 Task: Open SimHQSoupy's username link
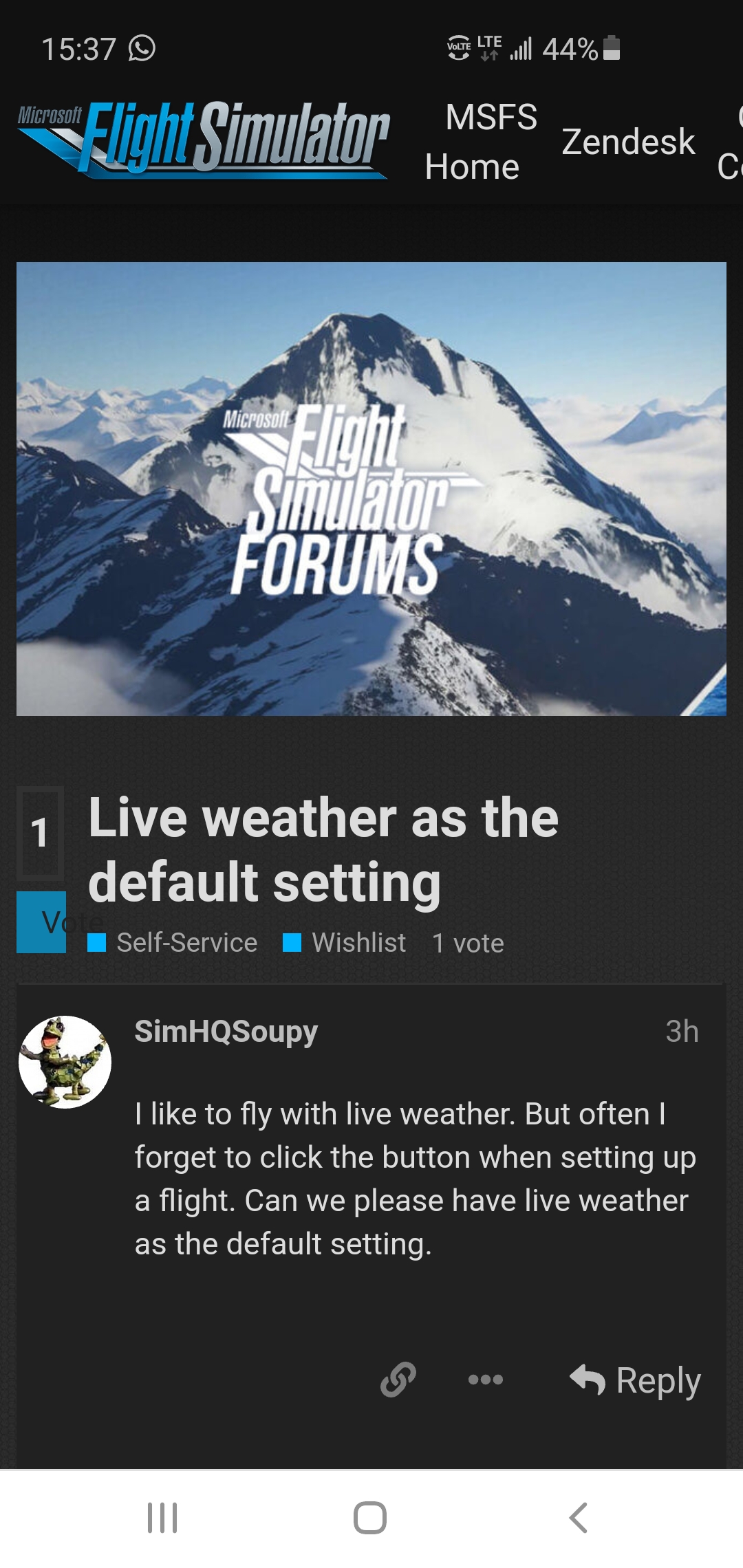point(226,1031)
